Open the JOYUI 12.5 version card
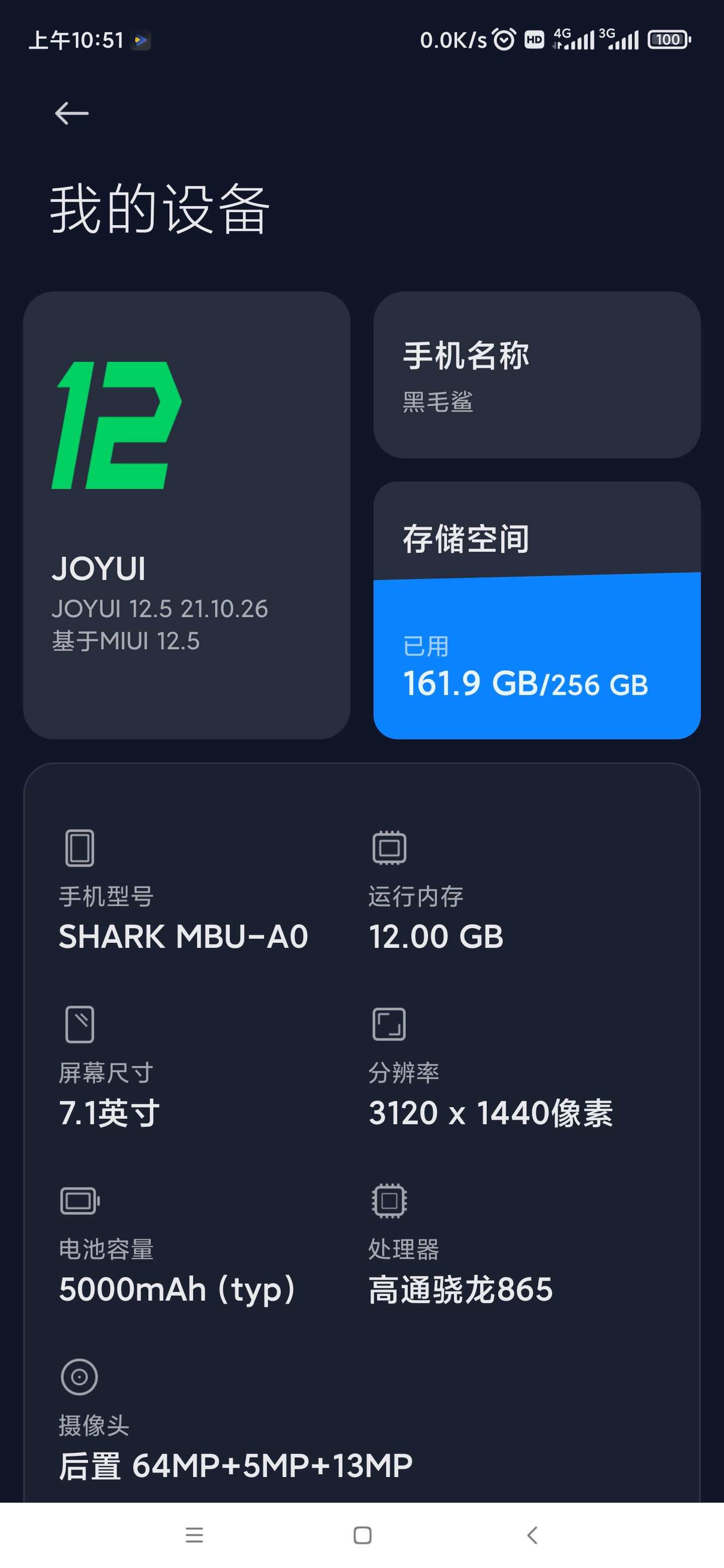 pyautogui.click(x=187, y=515)
